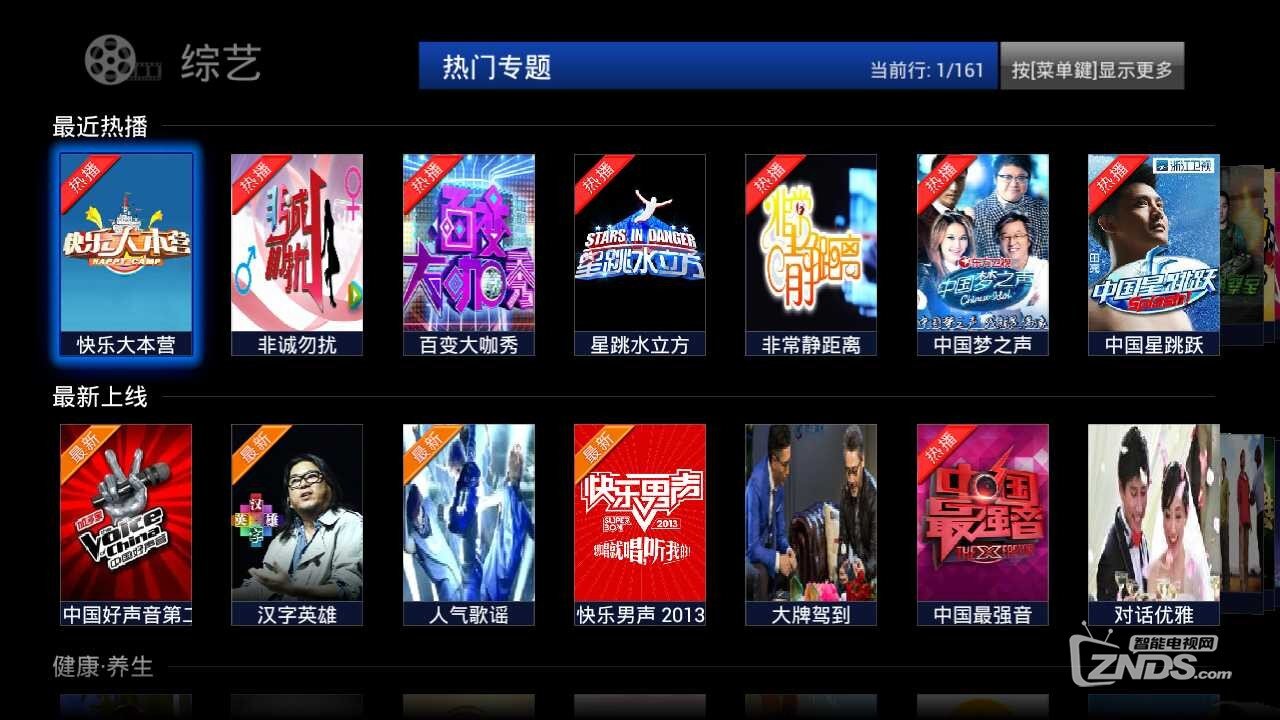Select the 大牌驾到 show tile
The width and height of the screenshot is (1280, 720).
[x=811, y=524]
